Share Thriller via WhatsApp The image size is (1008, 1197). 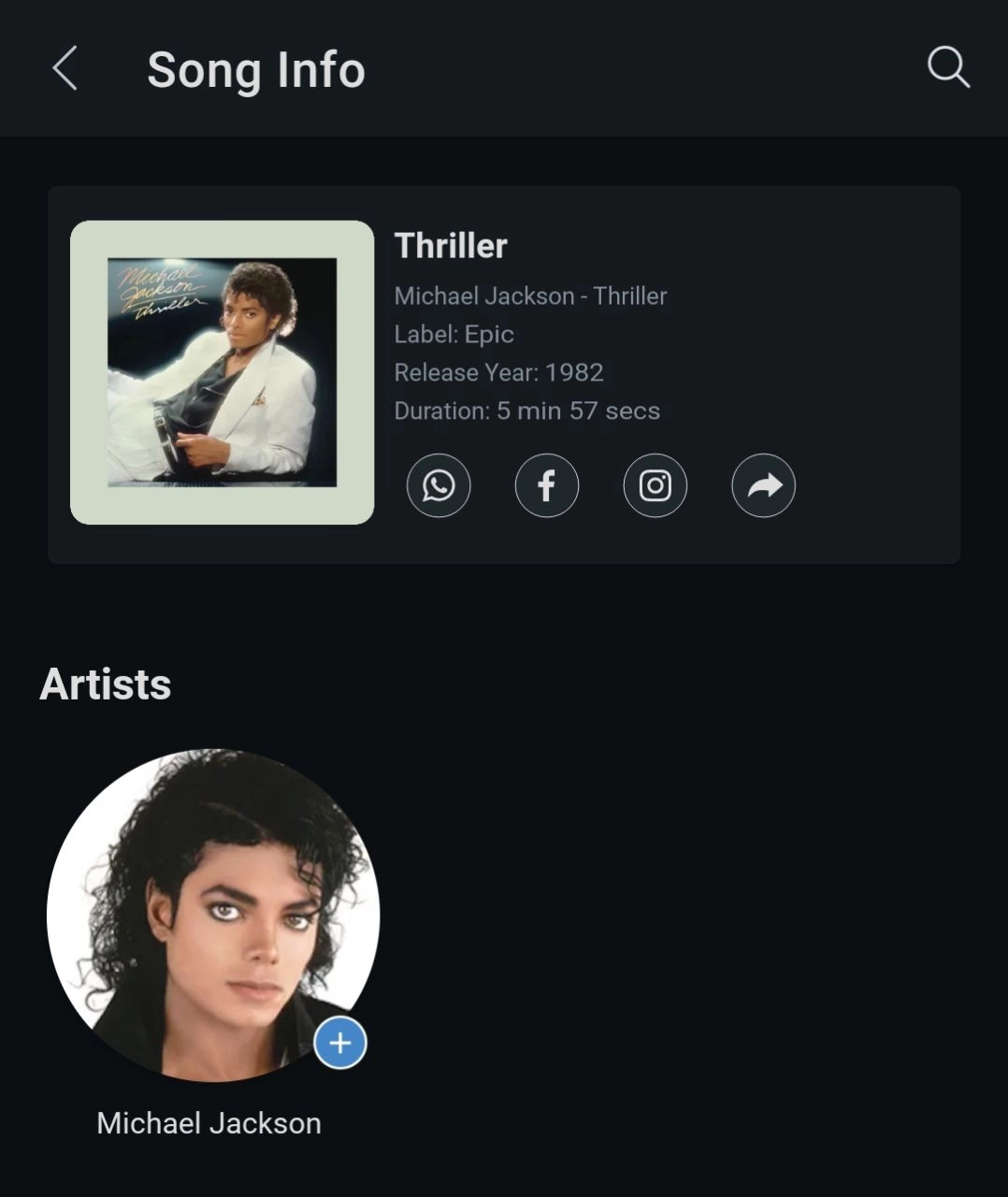[x=439, y=486]
